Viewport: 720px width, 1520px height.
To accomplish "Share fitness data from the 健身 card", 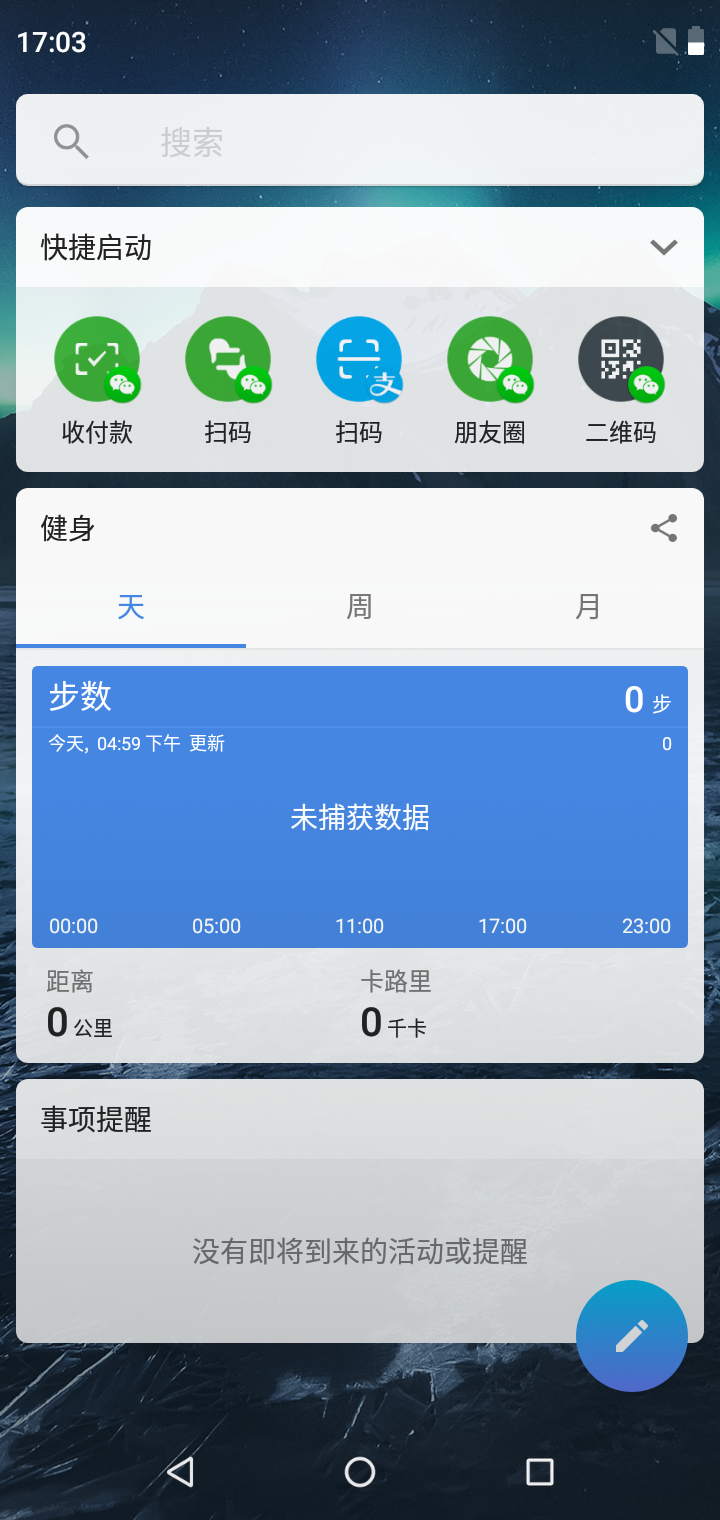I will click(x=664, y=528).
